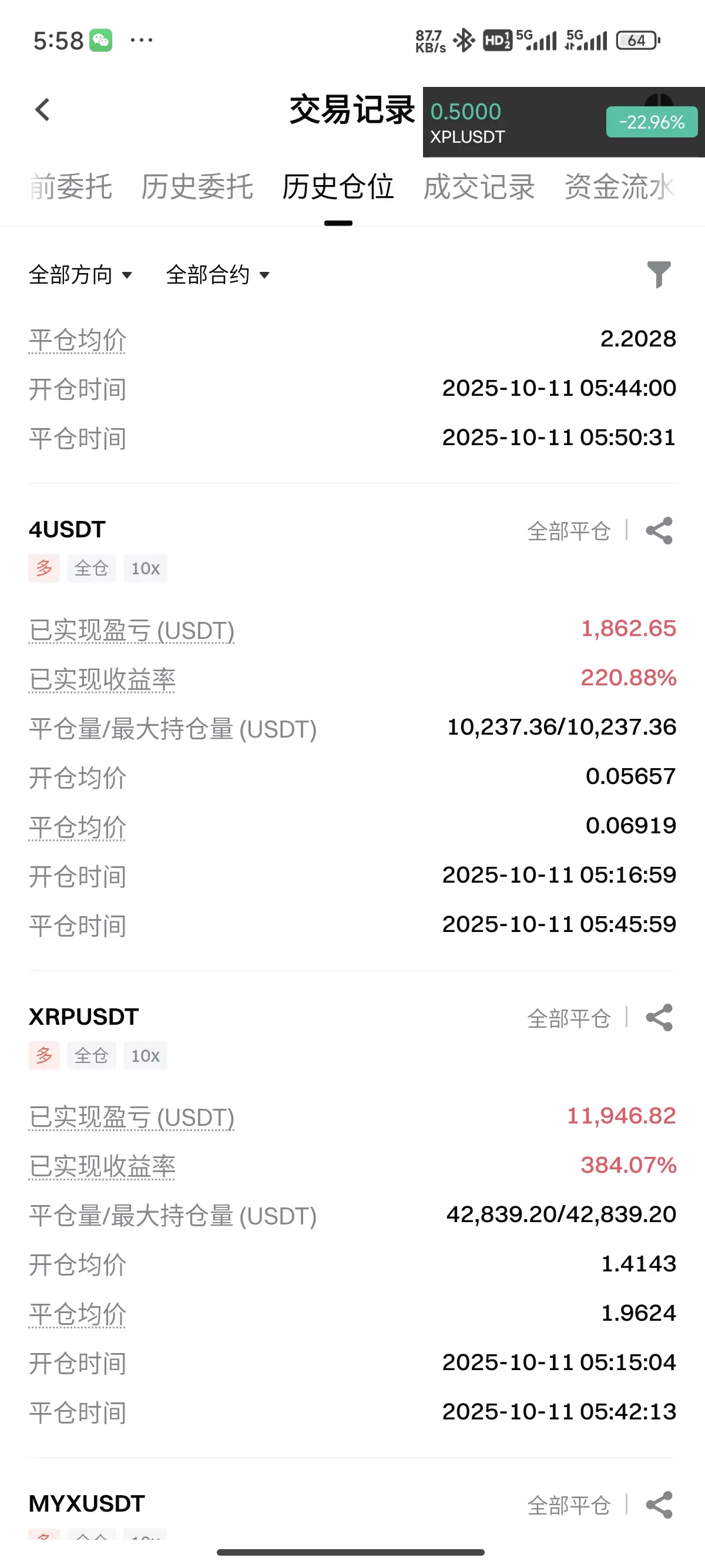Switch to 历史委托 tab
The width and height of the screenshot is (705, 1568).
197,186
